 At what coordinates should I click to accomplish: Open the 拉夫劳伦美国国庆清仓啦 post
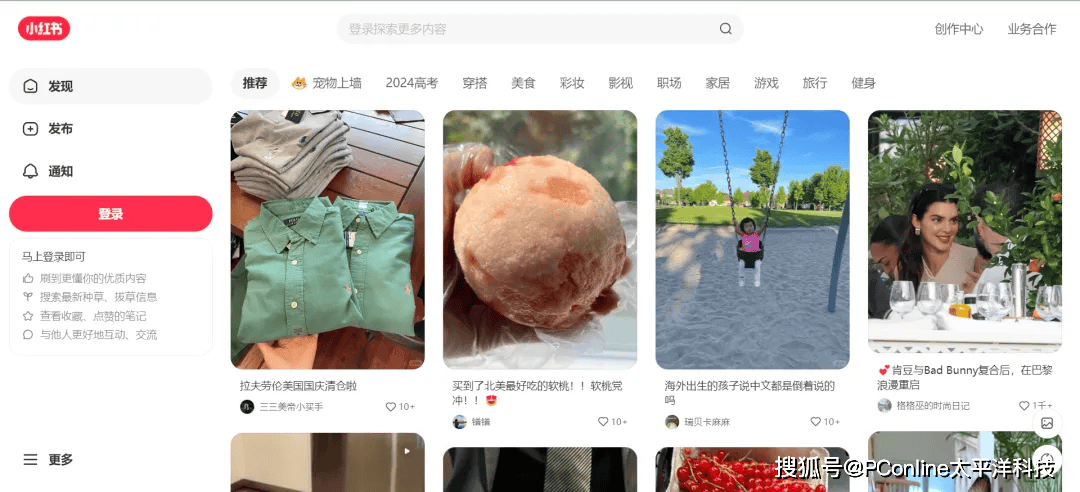327,240
